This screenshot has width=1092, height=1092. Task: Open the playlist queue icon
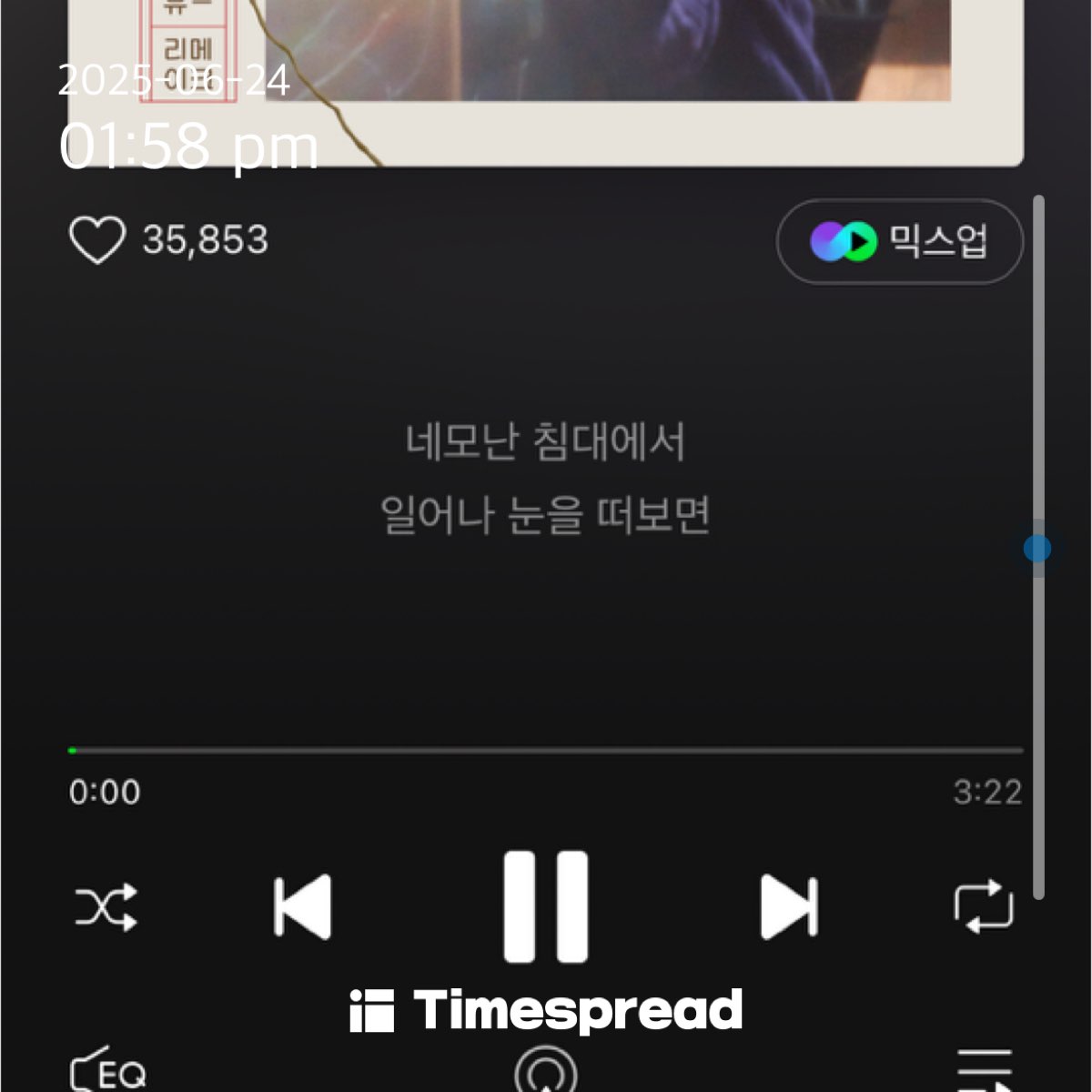pos(986,1072)
